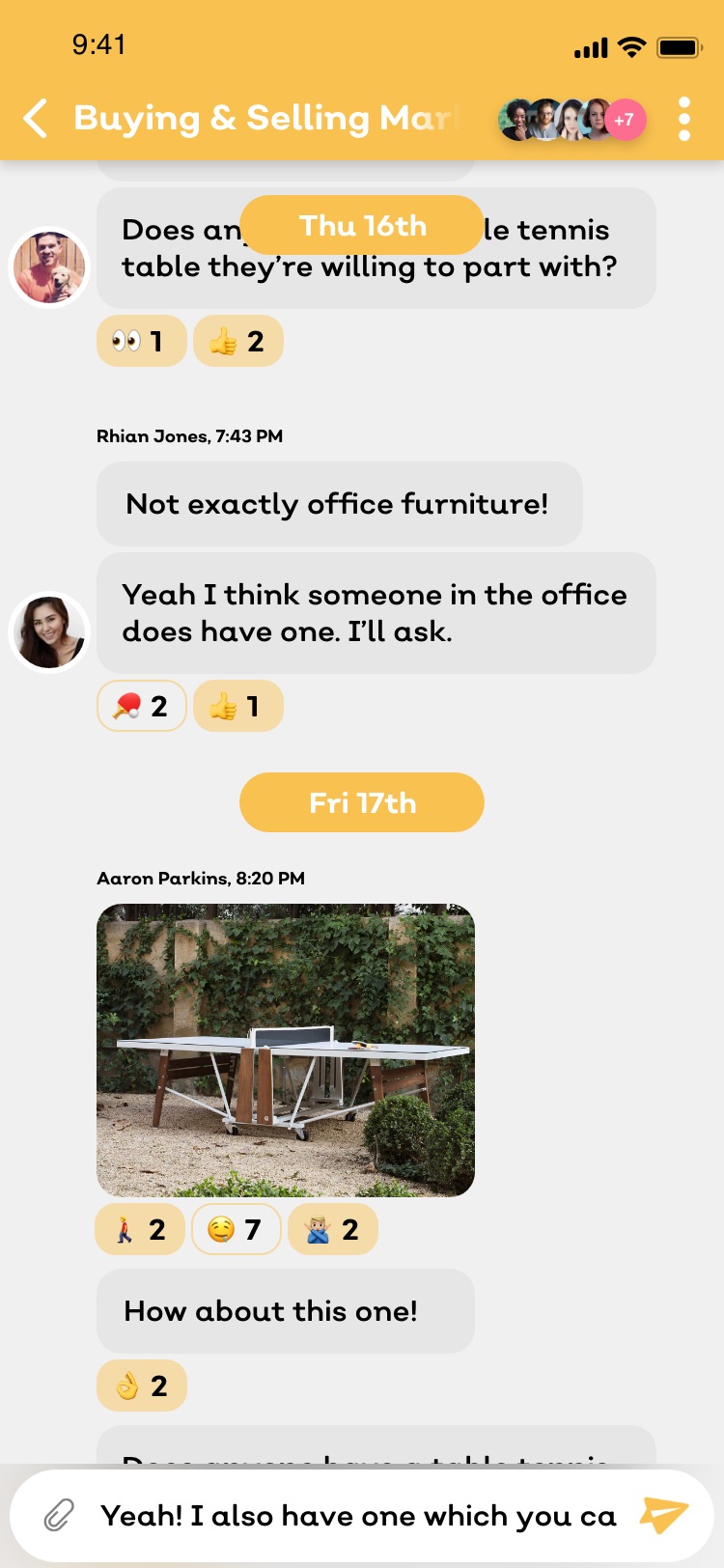This screenshot has width=724, height=1568.
Task: Tap the thumbs up reaction showing 1
Action: 237,706
